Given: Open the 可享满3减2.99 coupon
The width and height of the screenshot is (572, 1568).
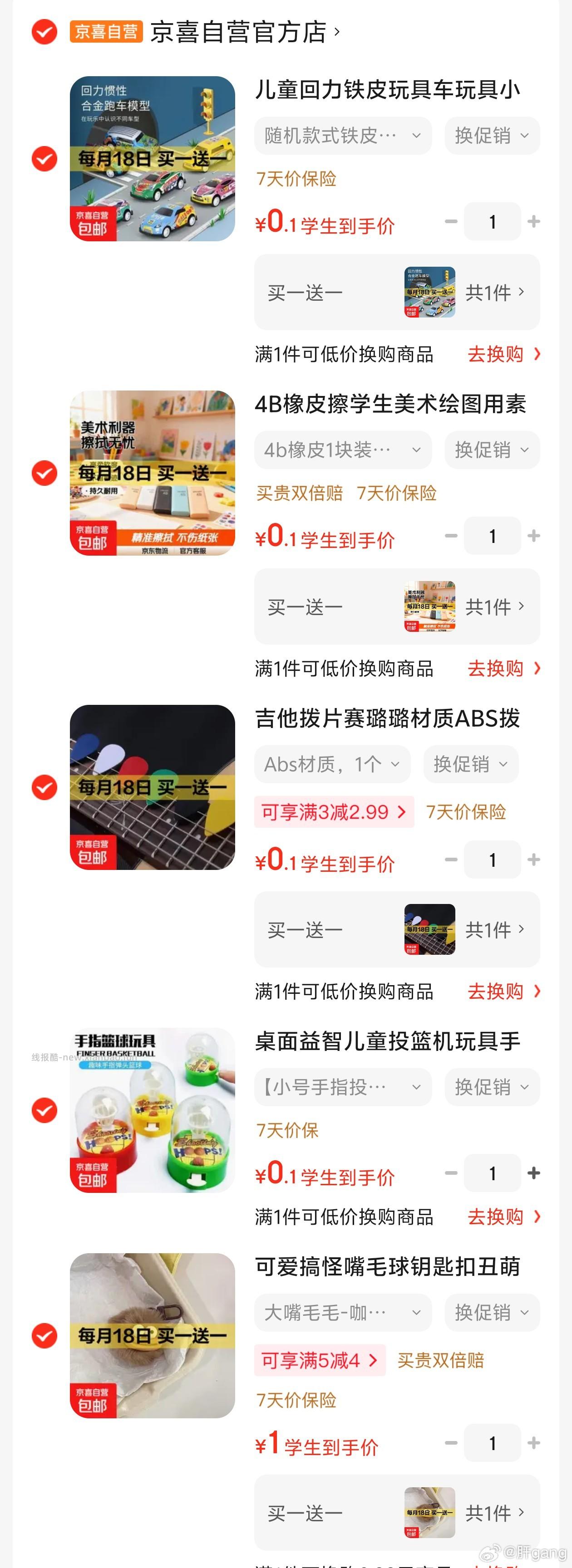Looking at the screenshot, I should [x=333, y=811].
